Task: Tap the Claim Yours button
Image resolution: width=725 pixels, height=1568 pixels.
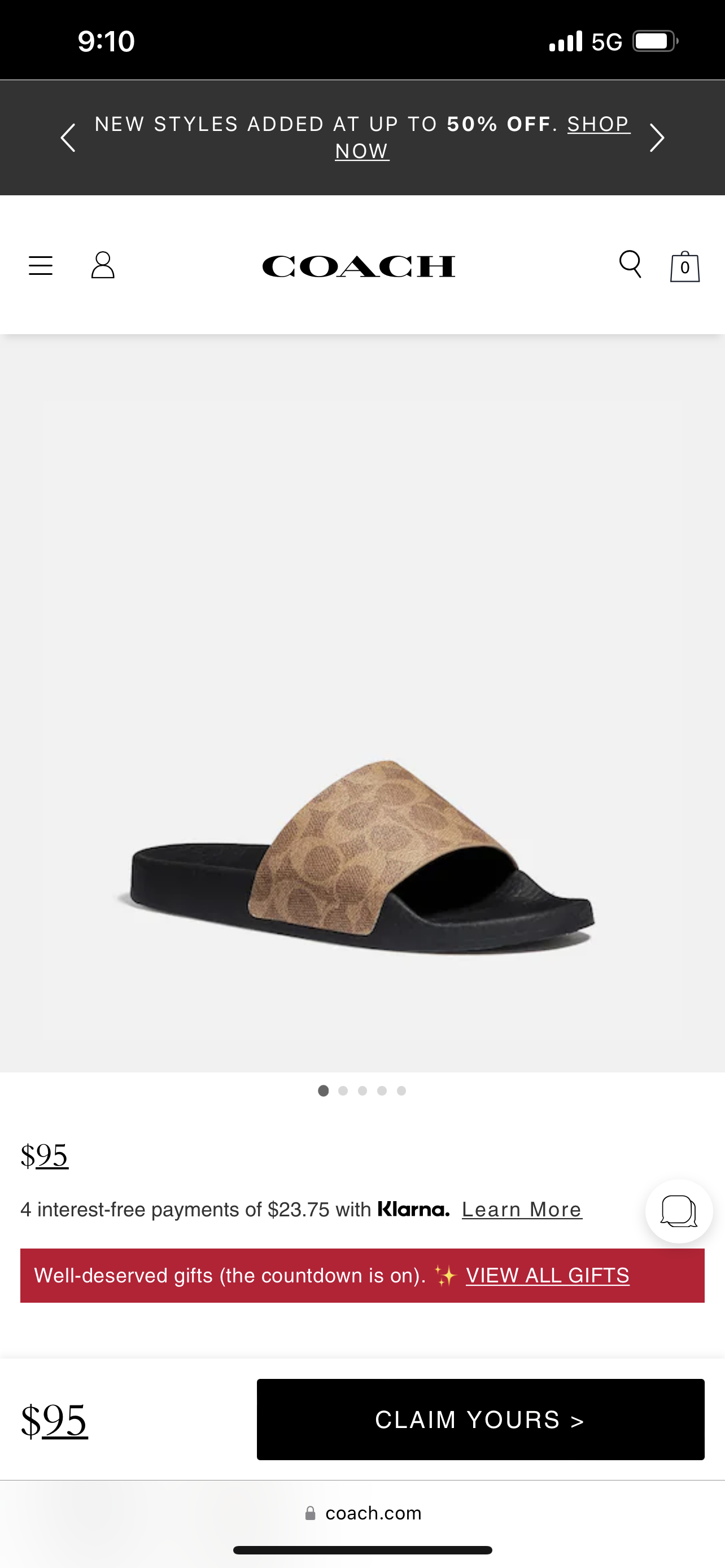Action: (481, 1420)
